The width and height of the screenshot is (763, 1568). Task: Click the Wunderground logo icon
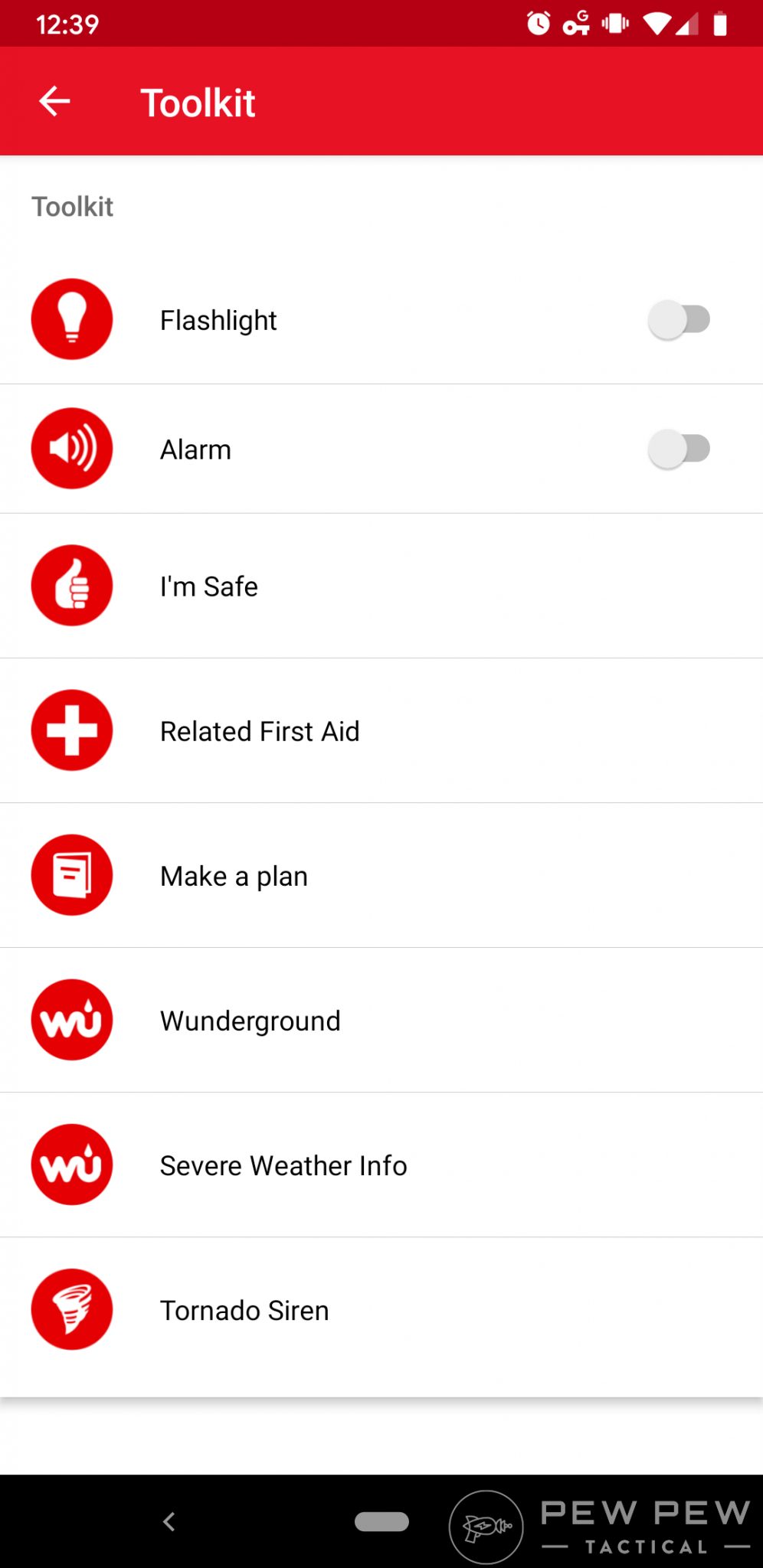pos(71,1019)
